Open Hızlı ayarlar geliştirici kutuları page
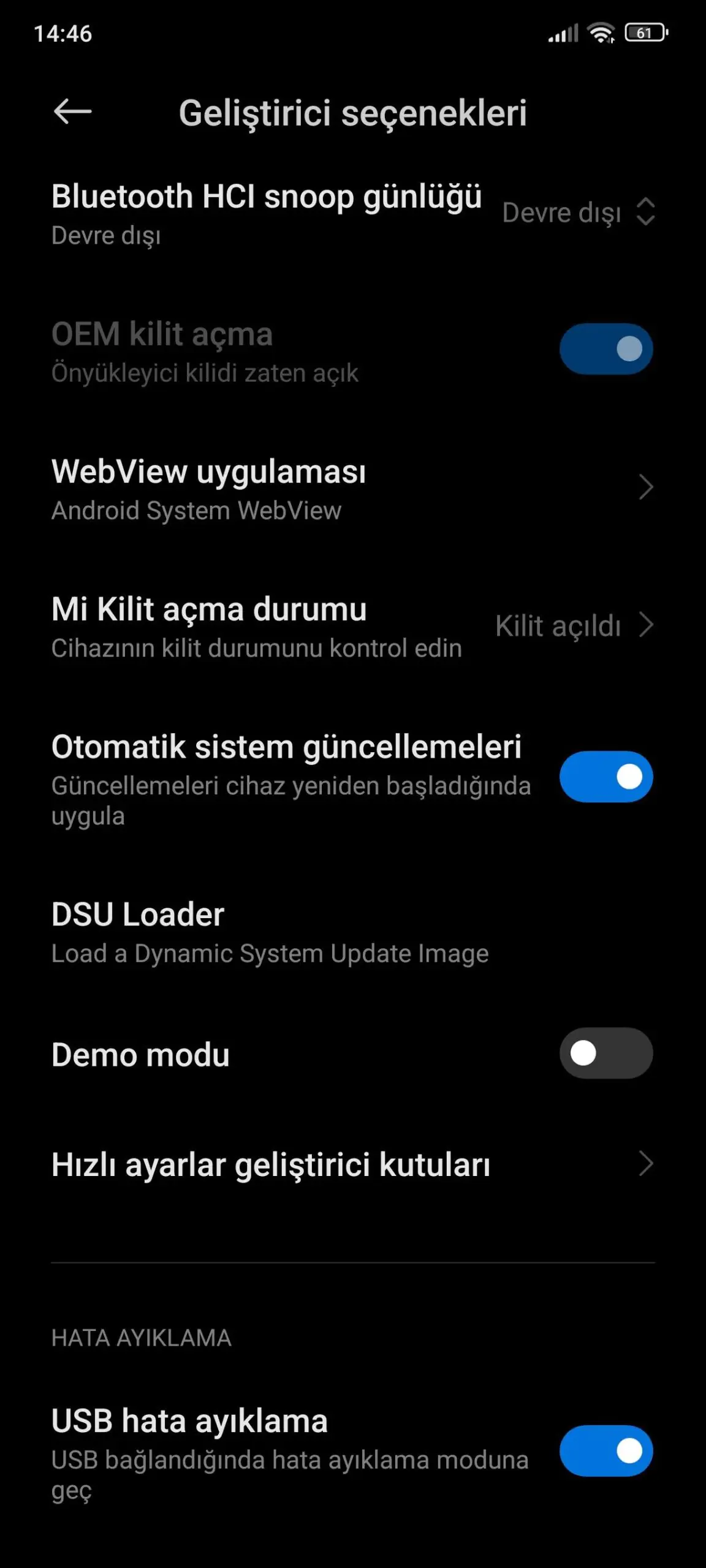 271,1163
